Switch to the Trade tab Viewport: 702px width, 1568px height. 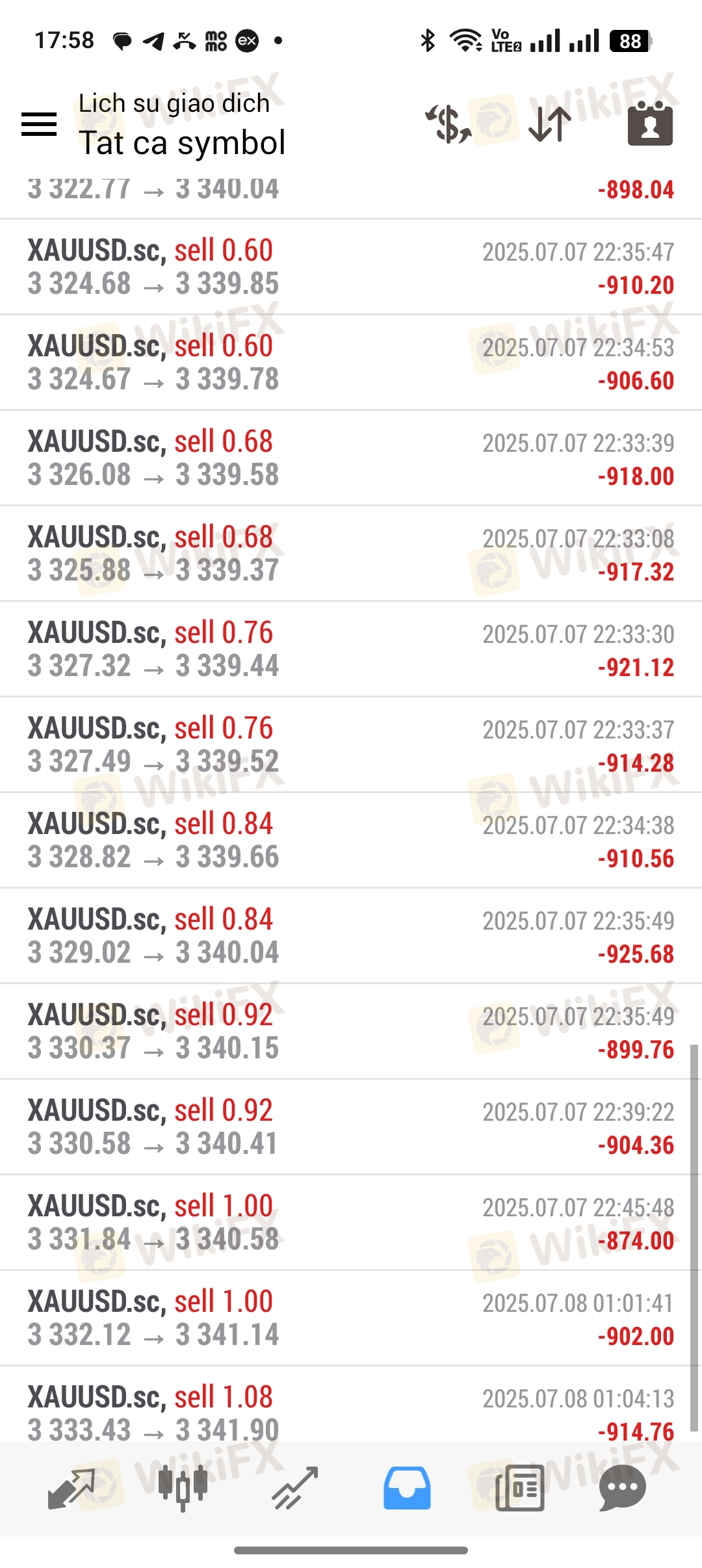click(295, 1488)
